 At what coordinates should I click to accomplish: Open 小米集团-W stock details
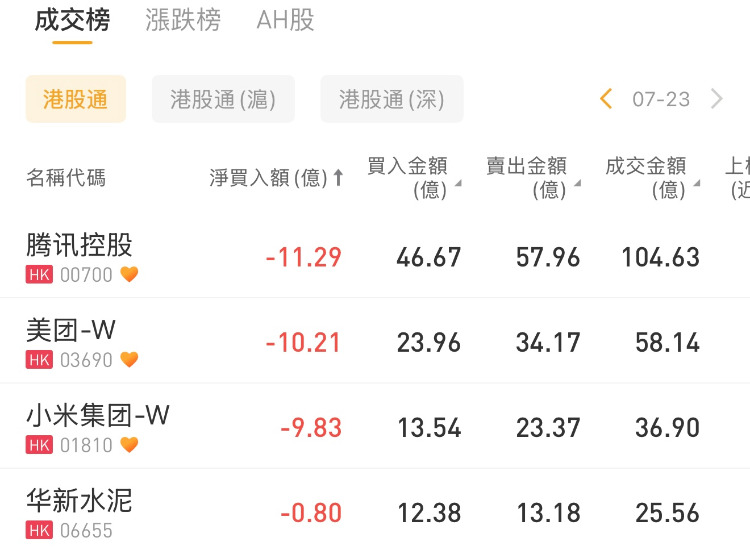pos(98,427)
